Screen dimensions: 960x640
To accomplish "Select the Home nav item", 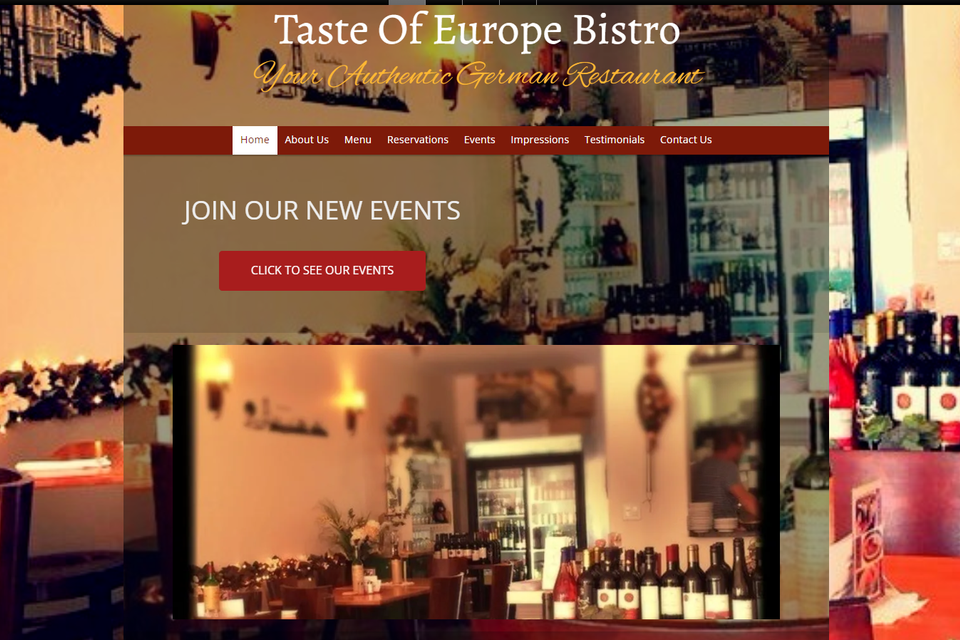I will 254,140.
